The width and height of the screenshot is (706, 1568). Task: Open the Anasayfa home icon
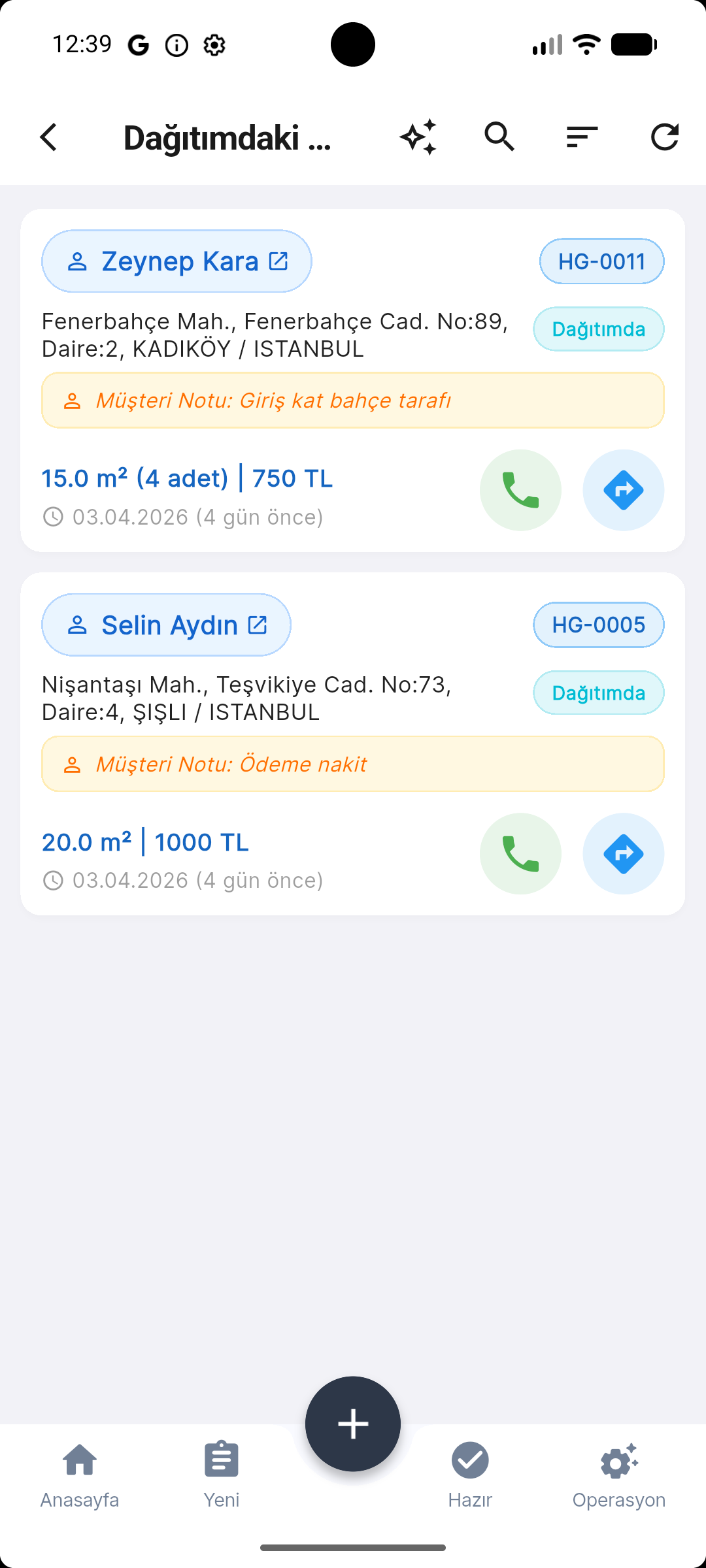point(79,1458)
